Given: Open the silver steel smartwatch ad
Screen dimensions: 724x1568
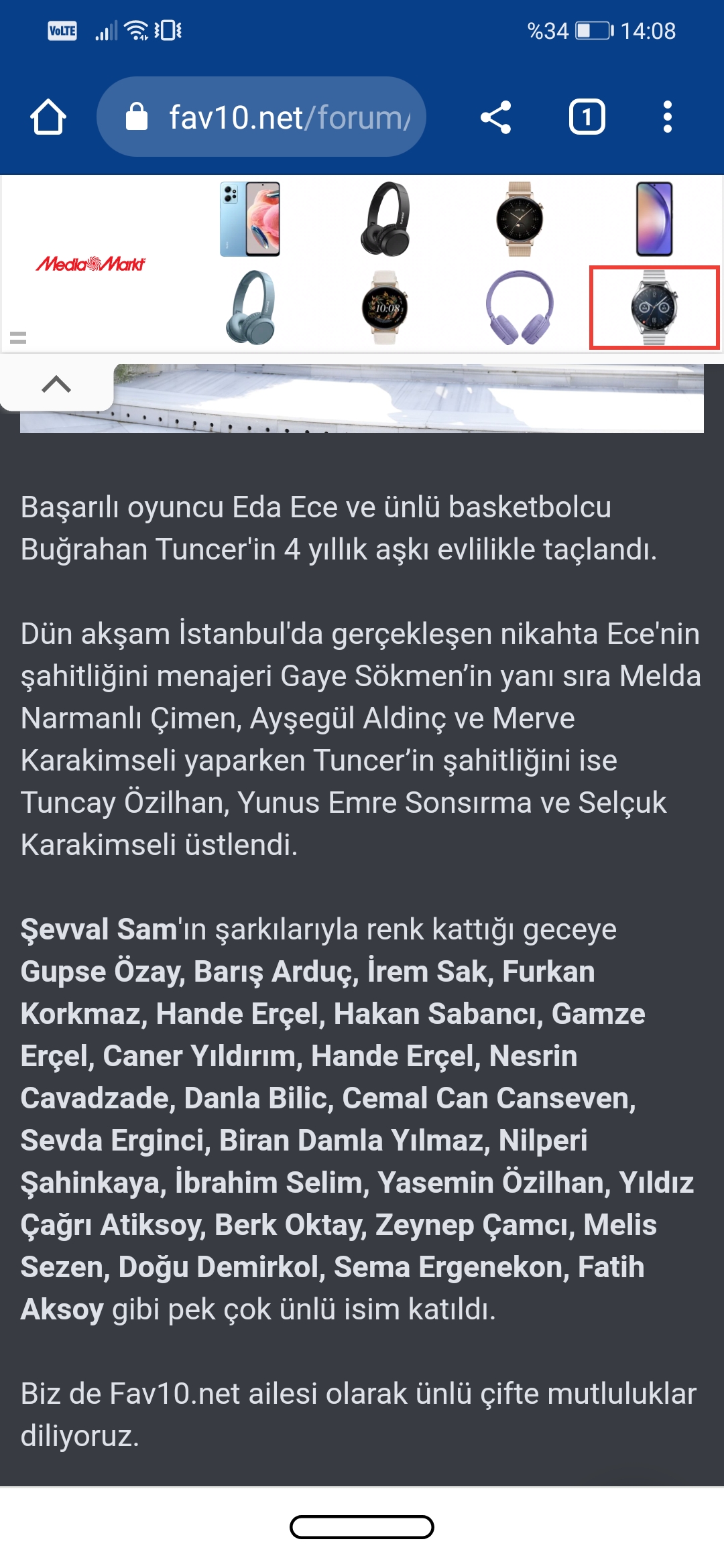Looking at the screenshot, I should pos(654,308).
